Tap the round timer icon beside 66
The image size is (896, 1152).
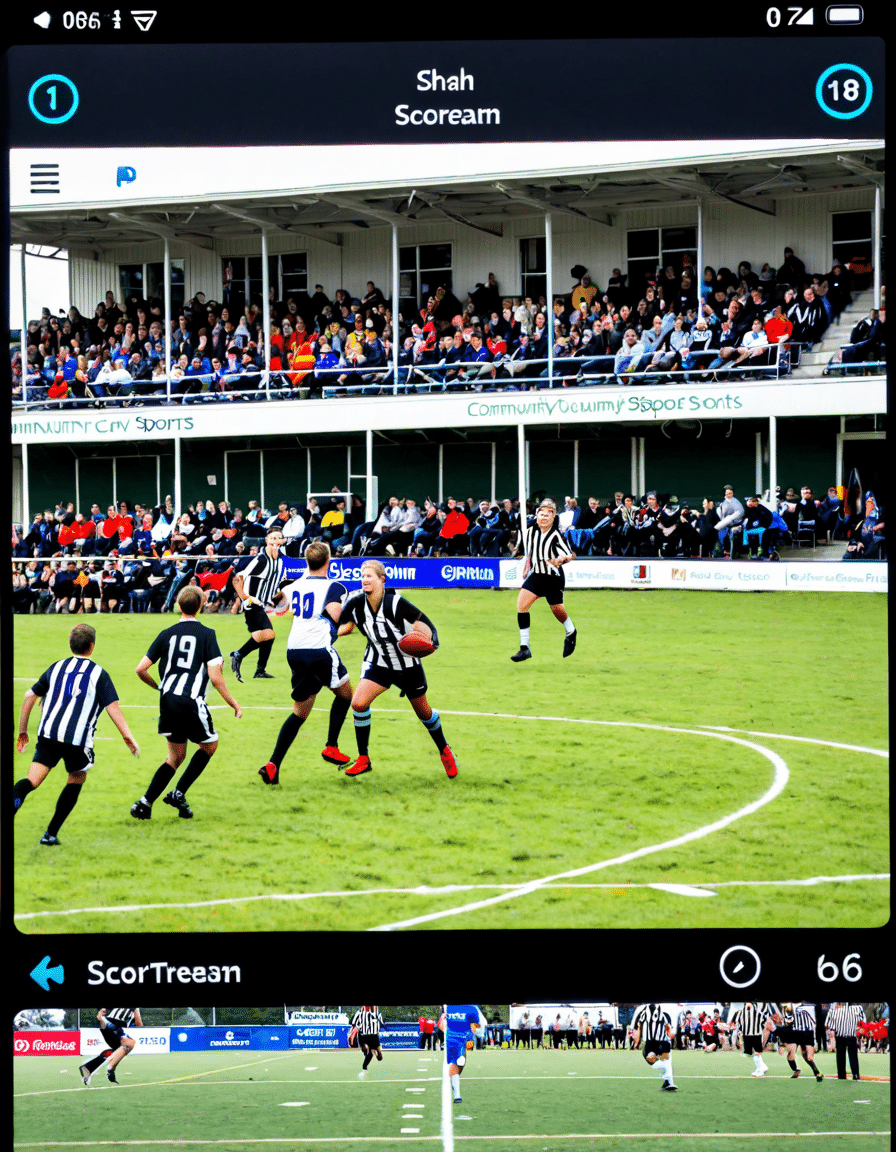click(740, 967)
